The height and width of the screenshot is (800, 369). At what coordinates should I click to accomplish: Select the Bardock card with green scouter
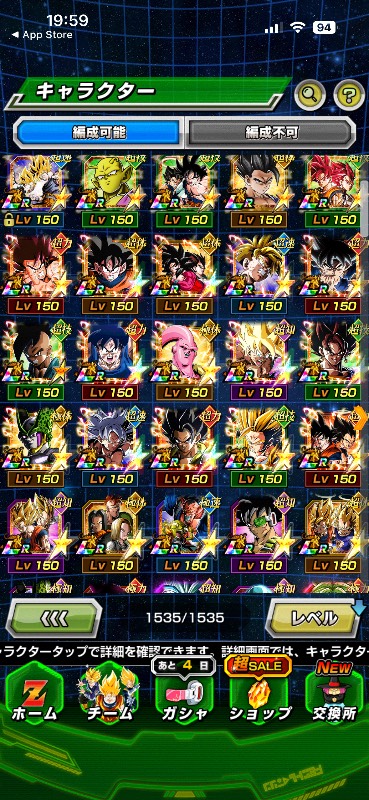coord(259,533)
